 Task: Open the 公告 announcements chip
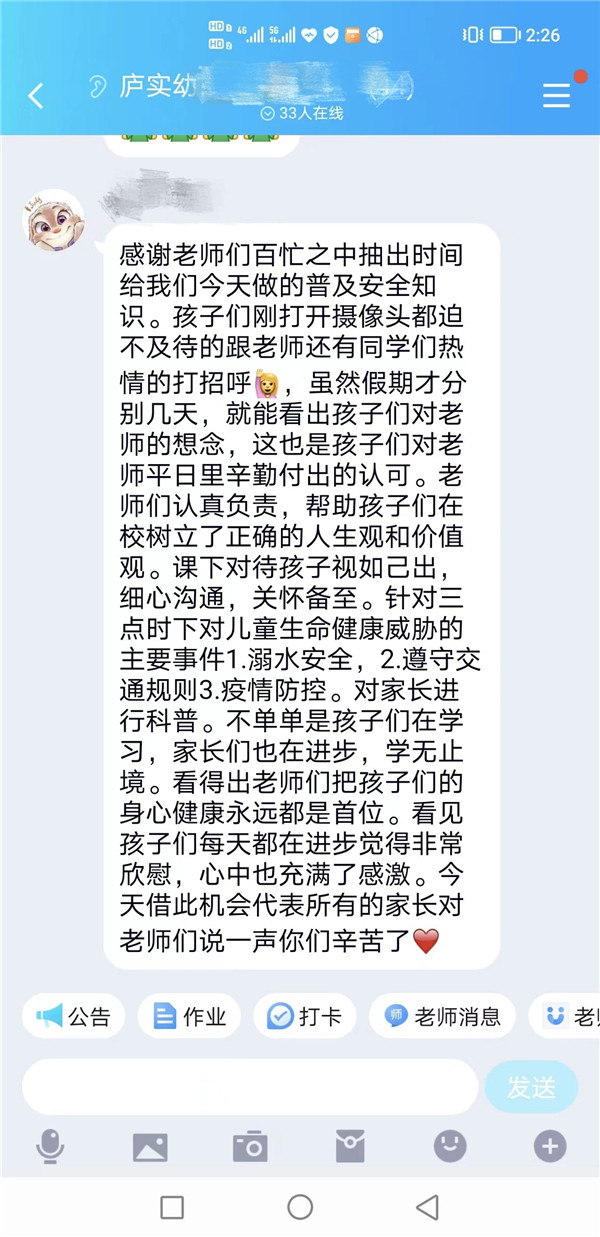click(x=74, y=1017)
